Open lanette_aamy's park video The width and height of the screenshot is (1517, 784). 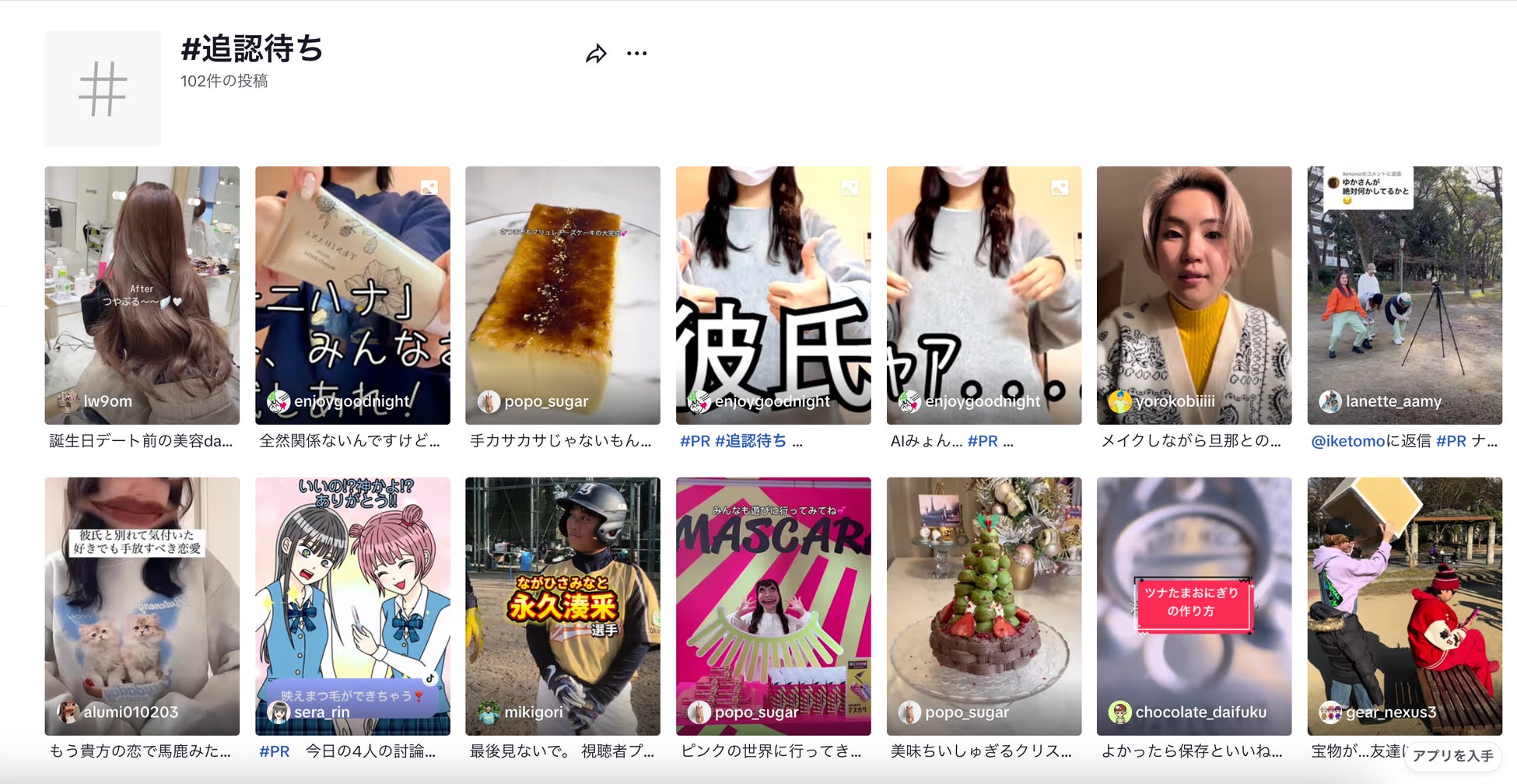tap(1404, 296)
